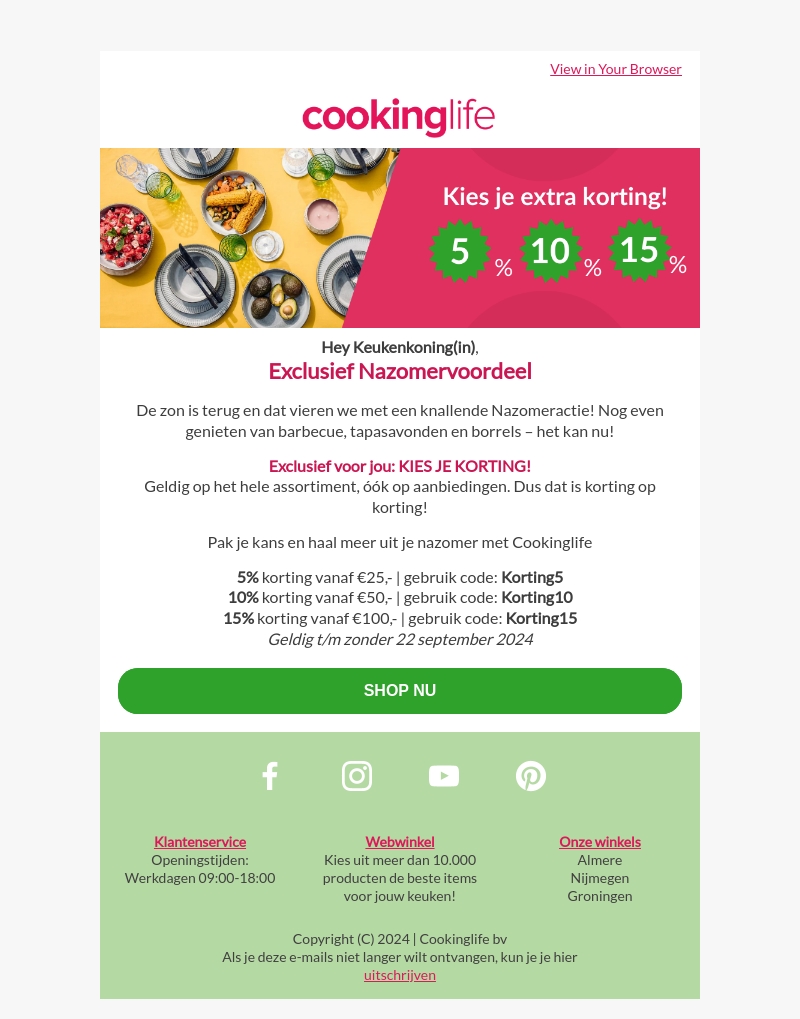Image resolution: width=800 pixels, height=1019 pixels.
Task: Tap the green SHOP NU button
Action: click(x=400, y=691)
